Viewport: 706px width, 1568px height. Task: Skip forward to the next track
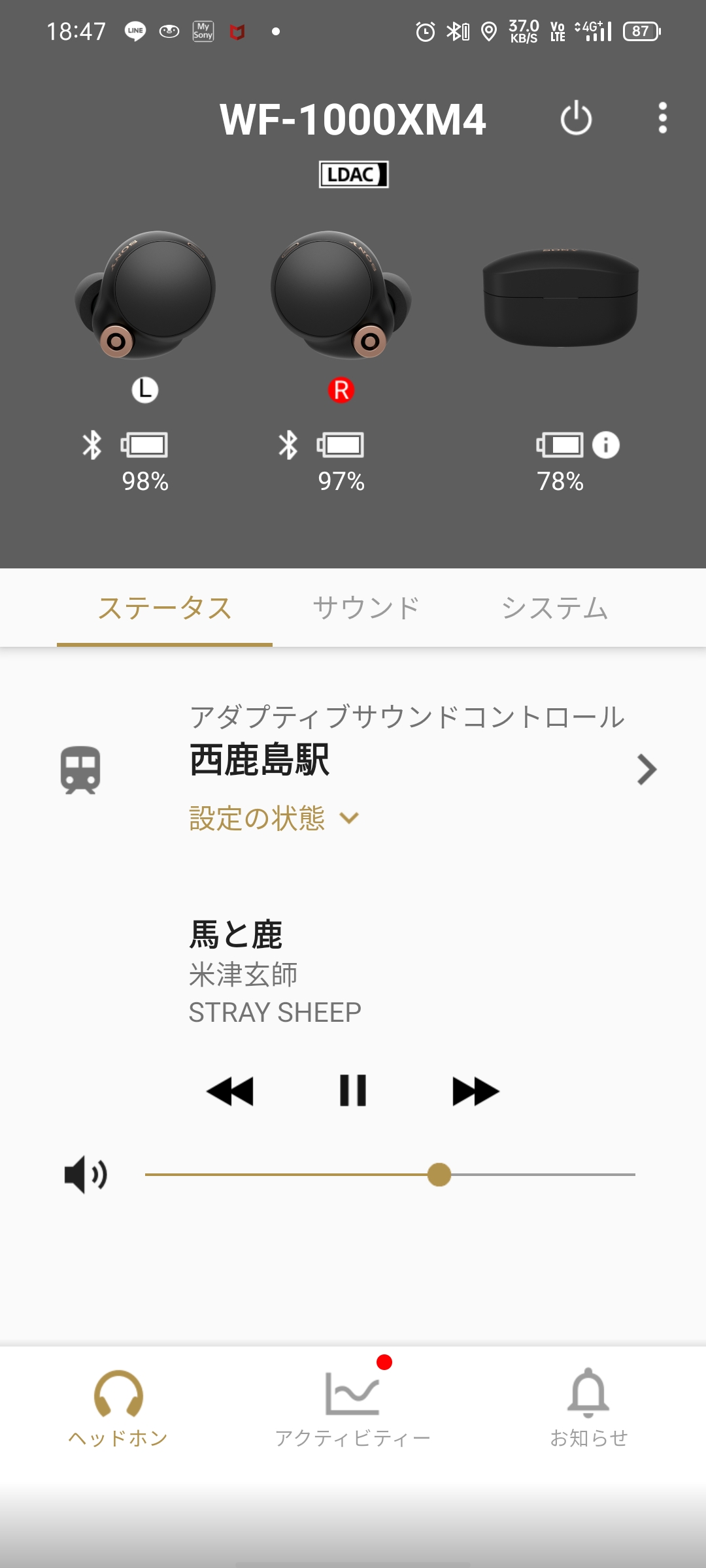coord(475,1091)
